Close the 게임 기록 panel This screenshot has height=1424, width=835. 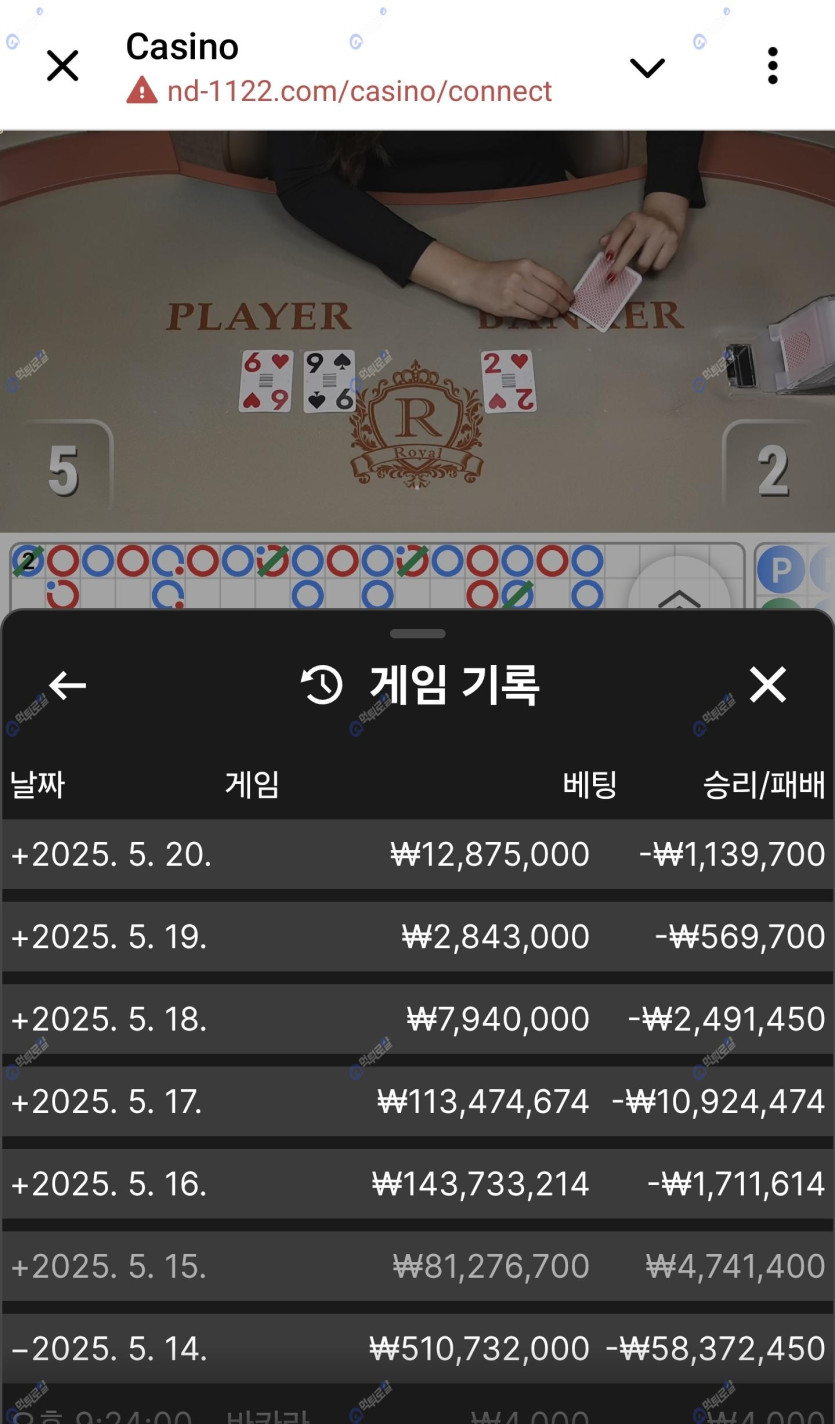coord(768,686)
